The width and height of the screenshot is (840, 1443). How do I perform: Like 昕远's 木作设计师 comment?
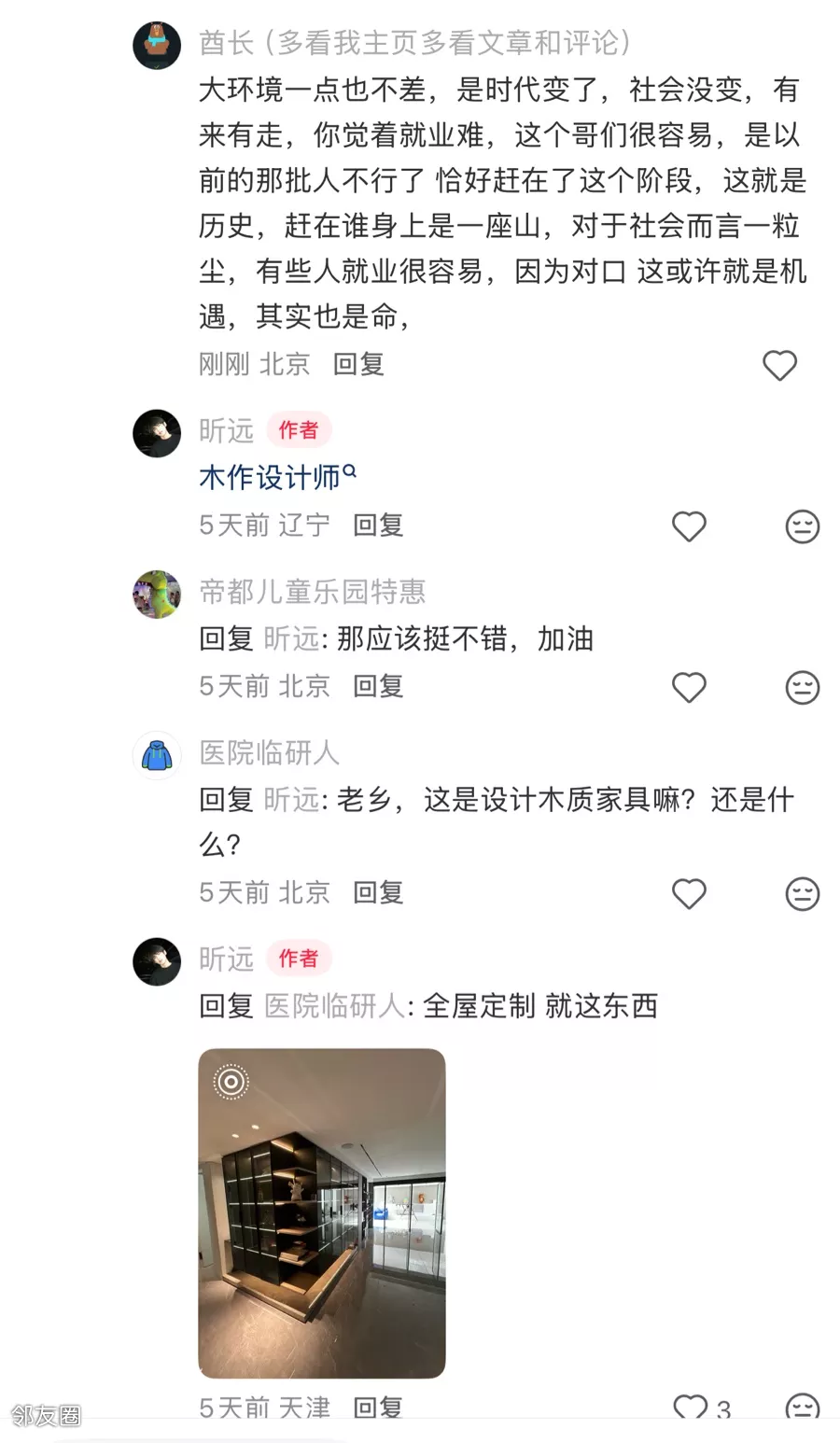[689, 526]
